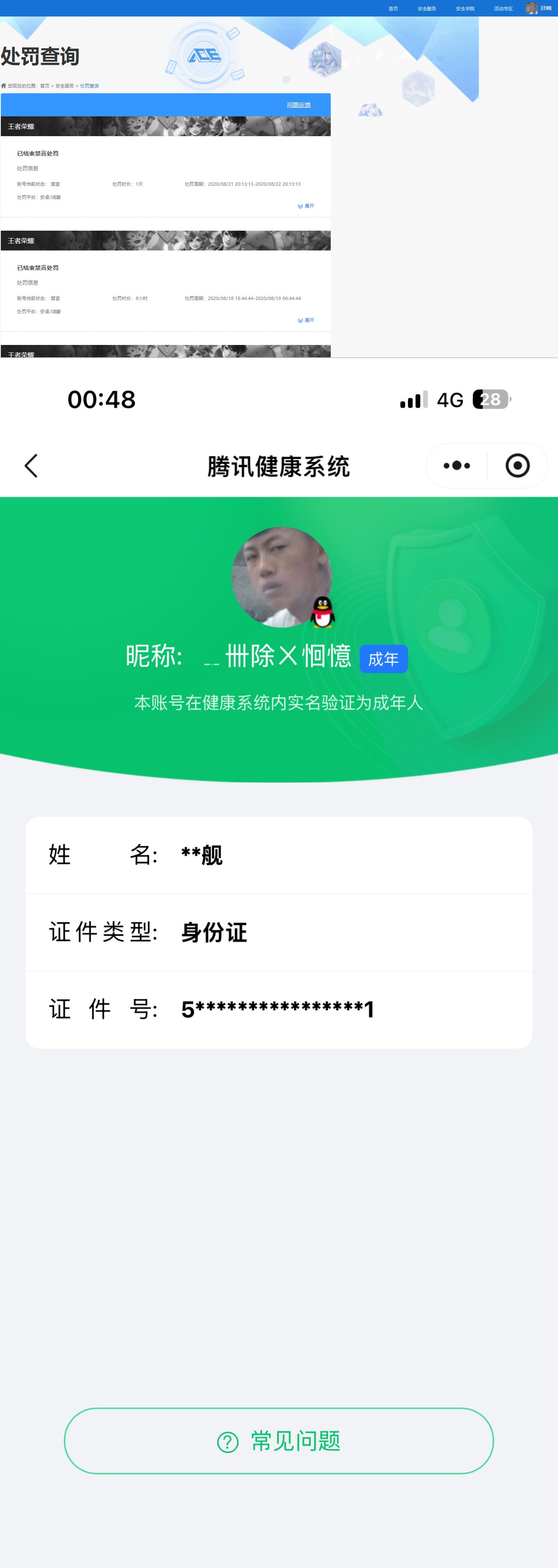Screen dimensions: 558x1568
Task: Expand the second punishment record details
Action: pyautogui.click(x=306, y=319)
